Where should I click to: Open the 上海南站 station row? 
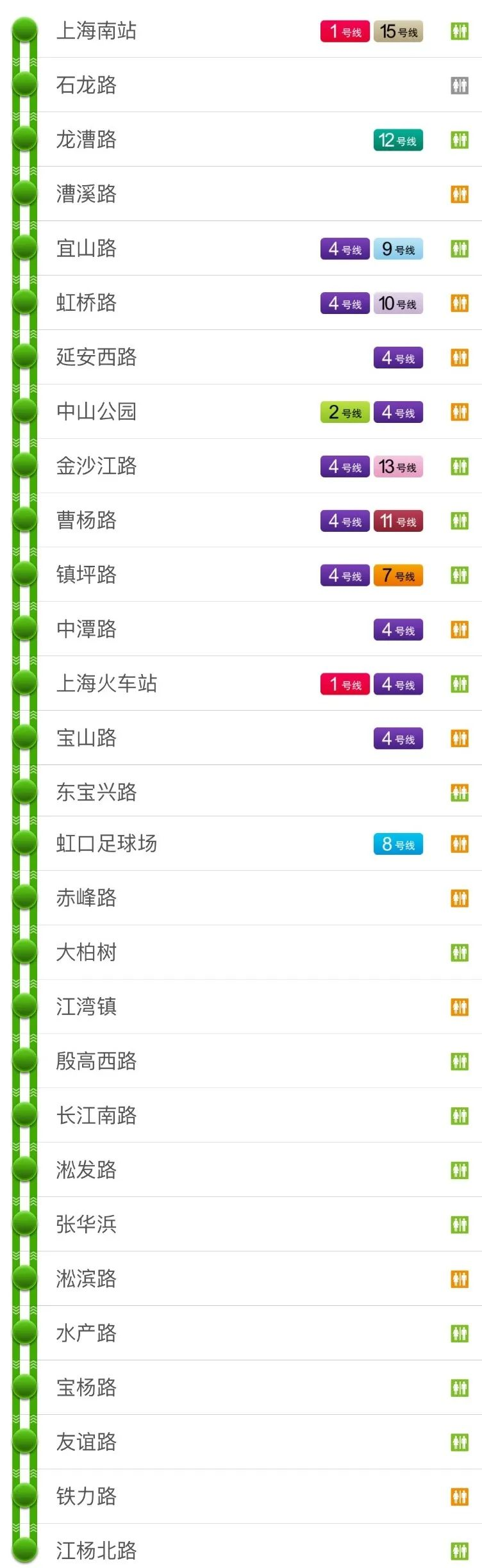coord(96,31)
